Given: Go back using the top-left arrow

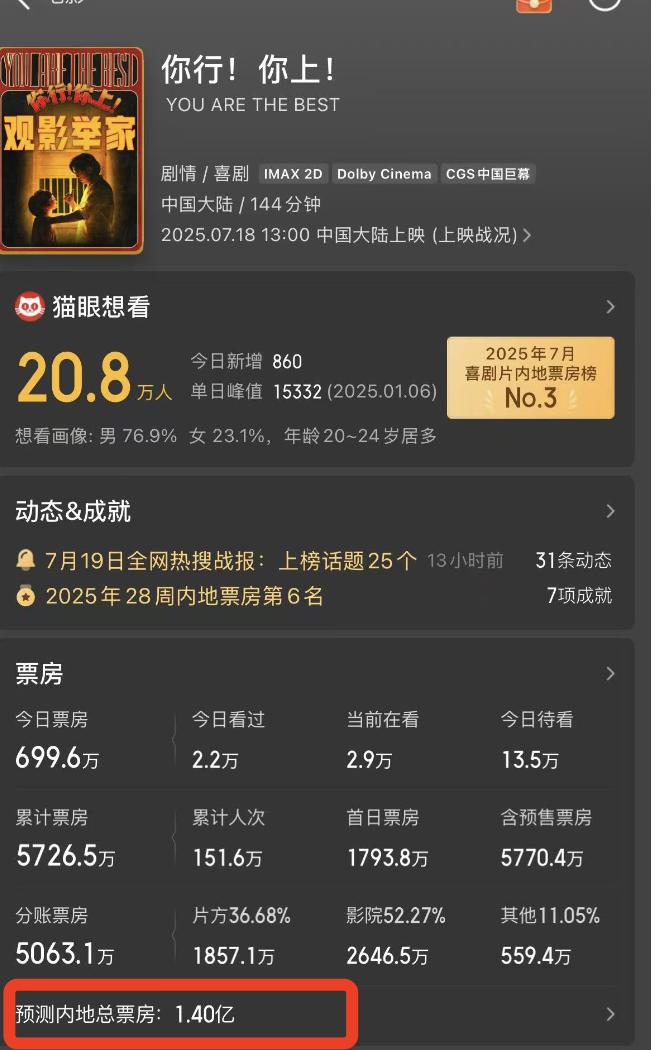Looking at the screenshot, I should pos(22,4).
